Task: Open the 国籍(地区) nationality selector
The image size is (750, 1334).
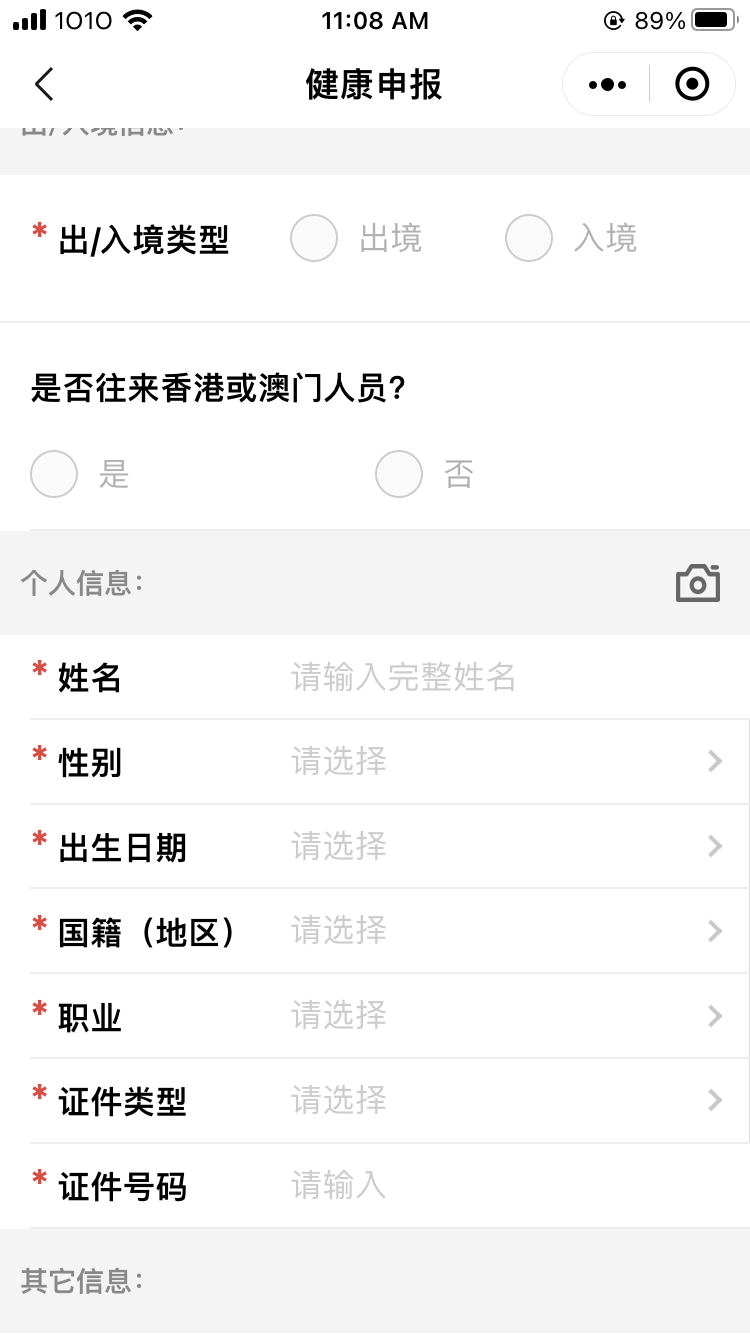Action: click(500, 932)
